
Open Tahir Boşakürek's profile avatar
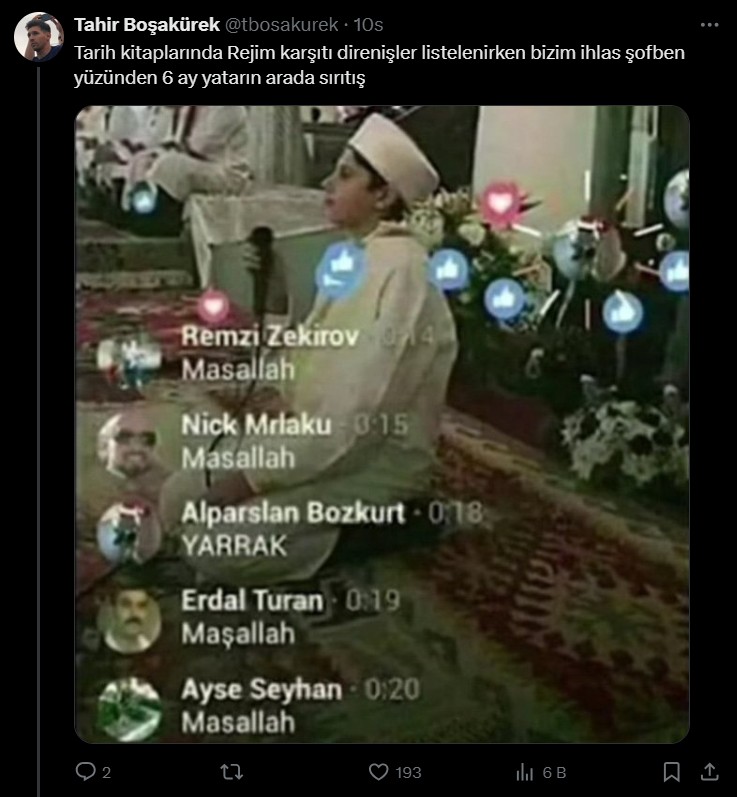(39, 37)
